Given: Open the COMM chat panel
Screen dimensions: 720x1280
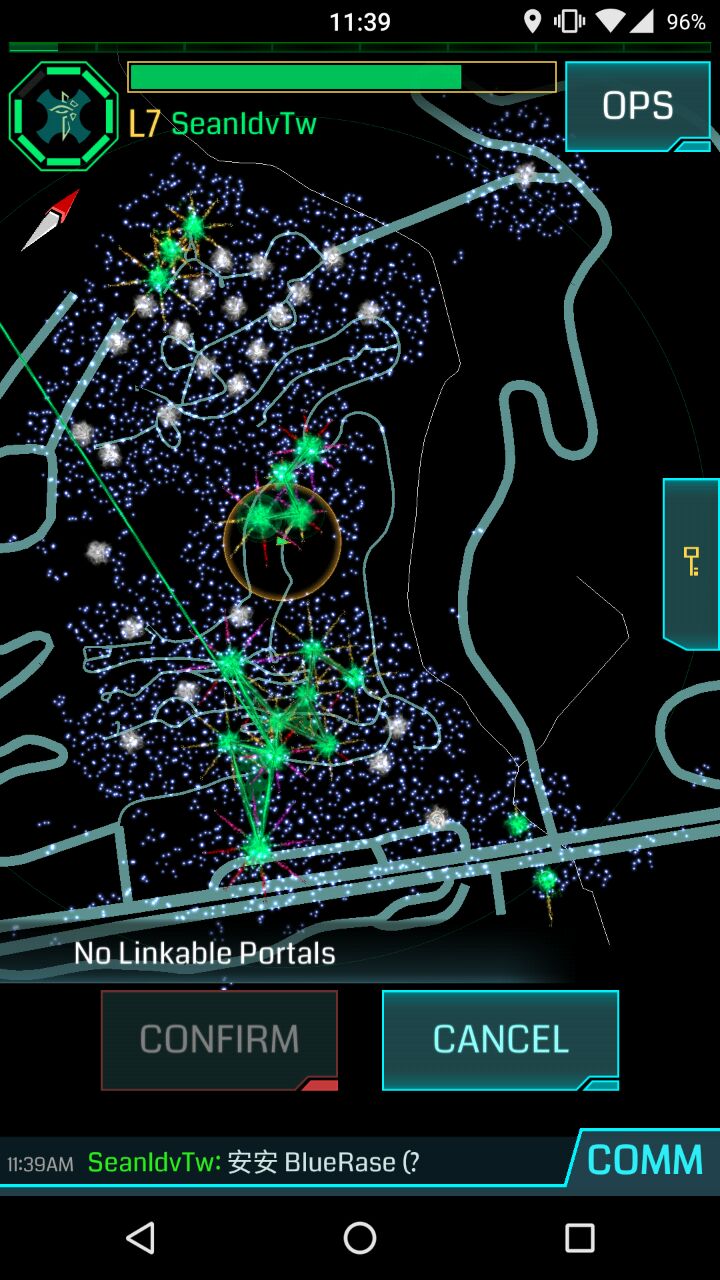Looking at the screenshot, I should (x=645, y=1160).
